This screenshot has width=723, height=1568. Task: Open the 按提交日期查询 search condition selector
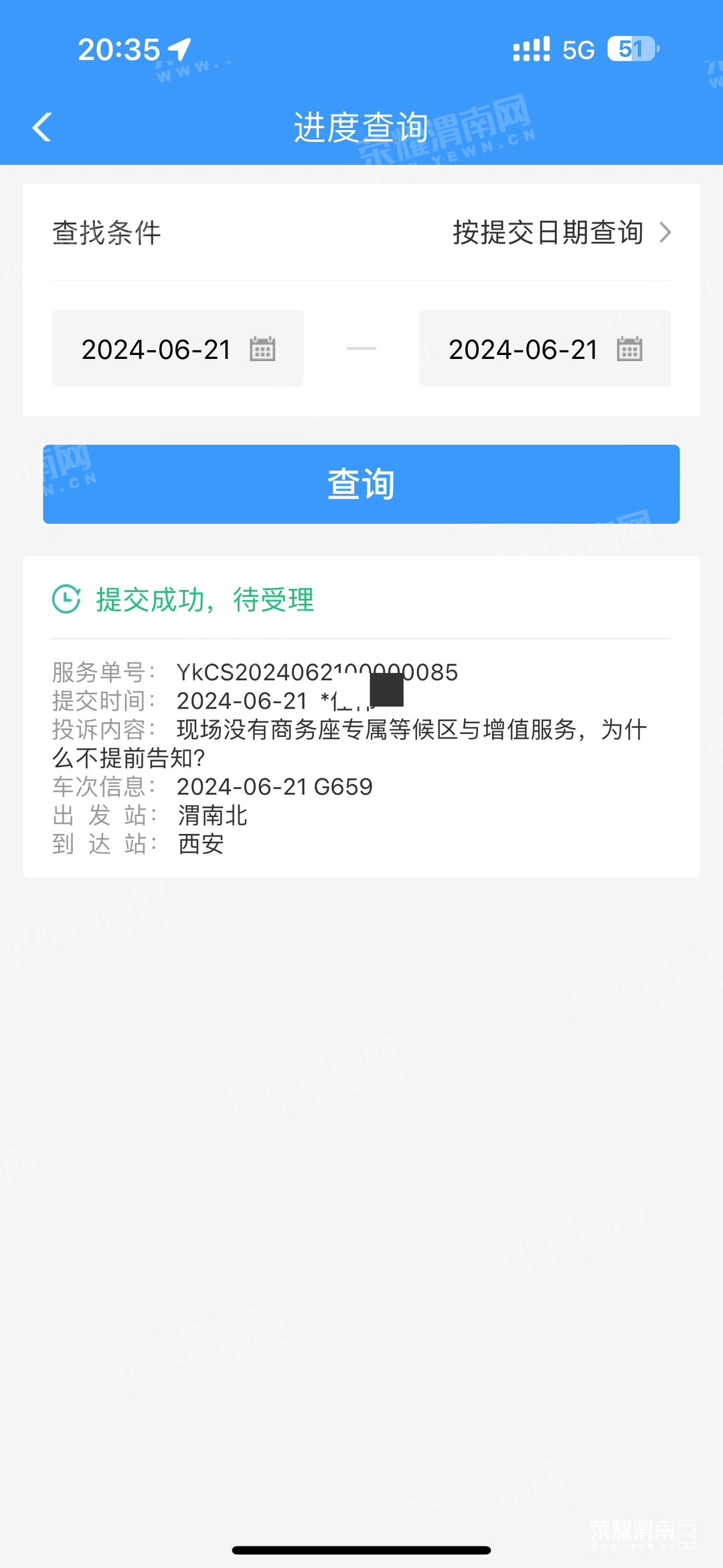[x=561, y=233]
